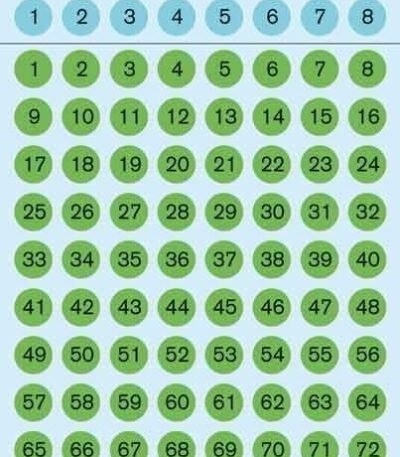400x457 pixels.
Task: Tap blue number 8 in top row
Action: [x=367, y=16]
